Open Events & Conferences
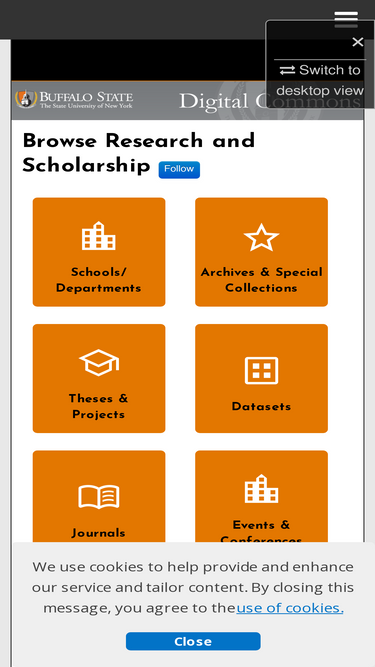This screenshot has height=667, width=375. coord(261,496)
